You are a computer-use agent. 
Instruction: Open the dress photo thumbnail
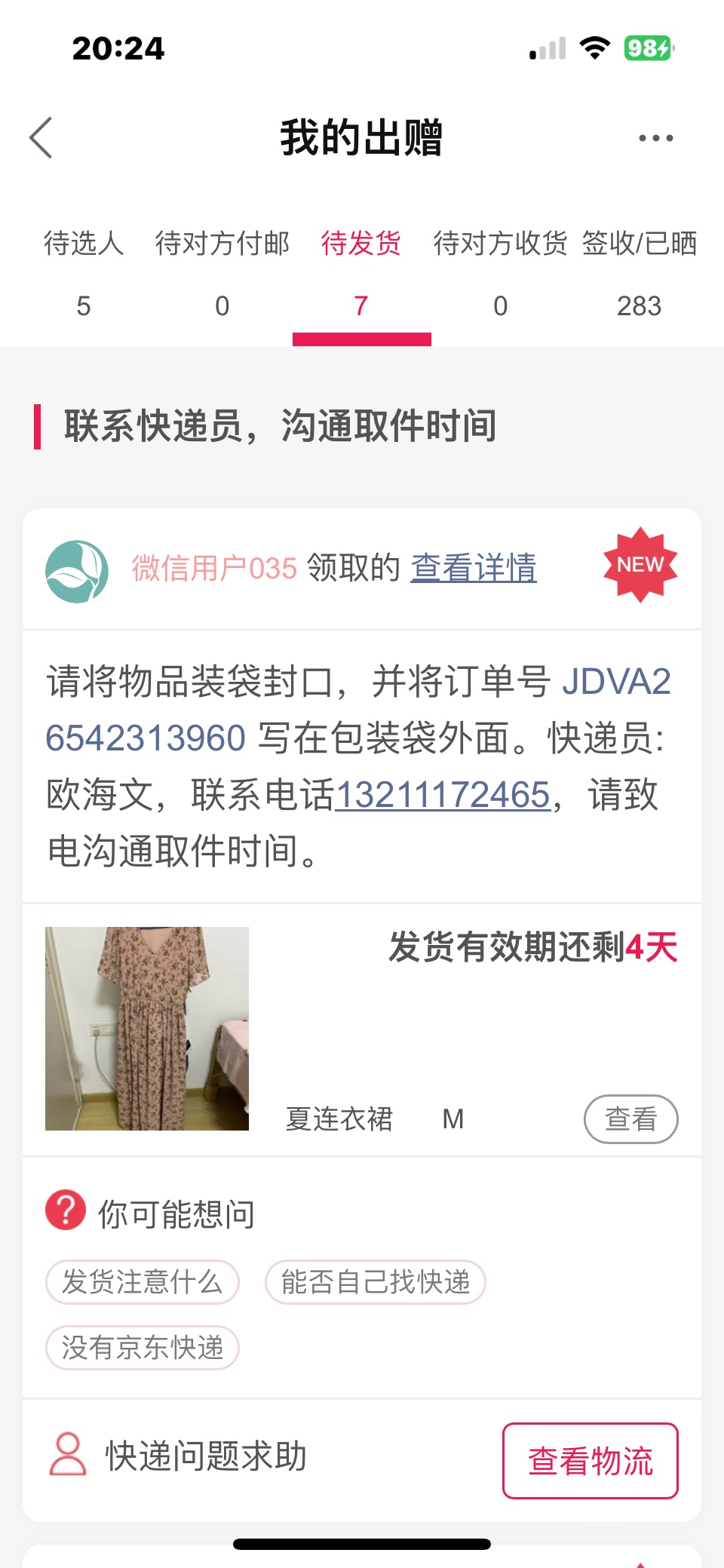147,1029
